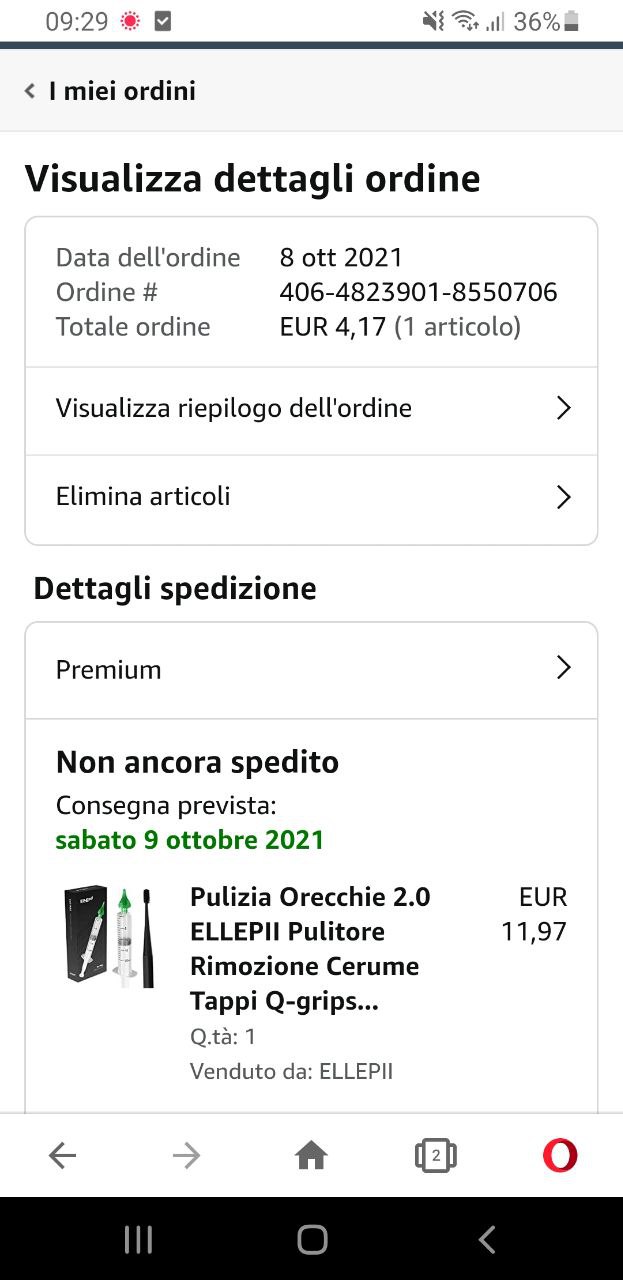Go back to I miei ordini
Viewport: 623px width, 1280px height.
(110, 91)
